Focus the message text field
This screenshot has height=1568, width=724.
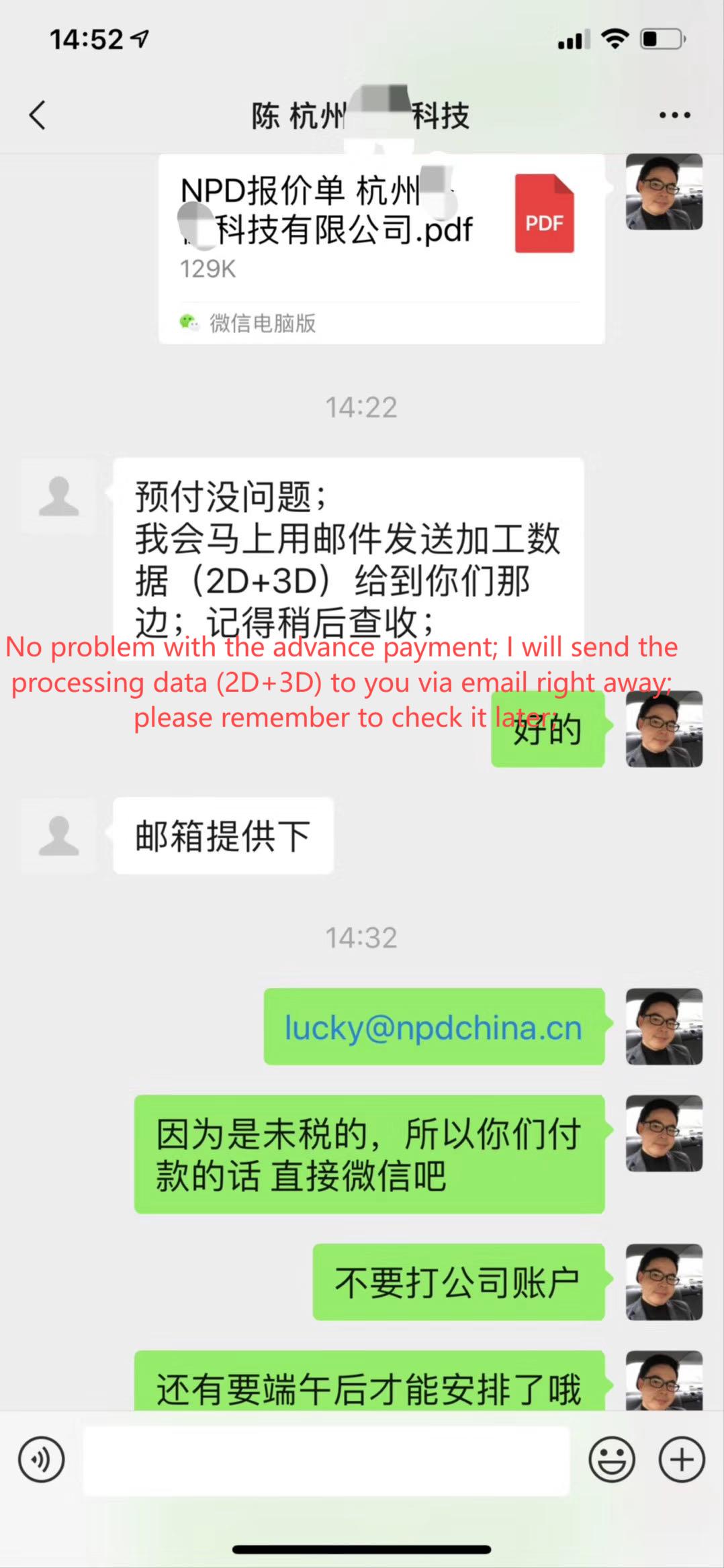pyautogui.click(x=326, y=1461)
